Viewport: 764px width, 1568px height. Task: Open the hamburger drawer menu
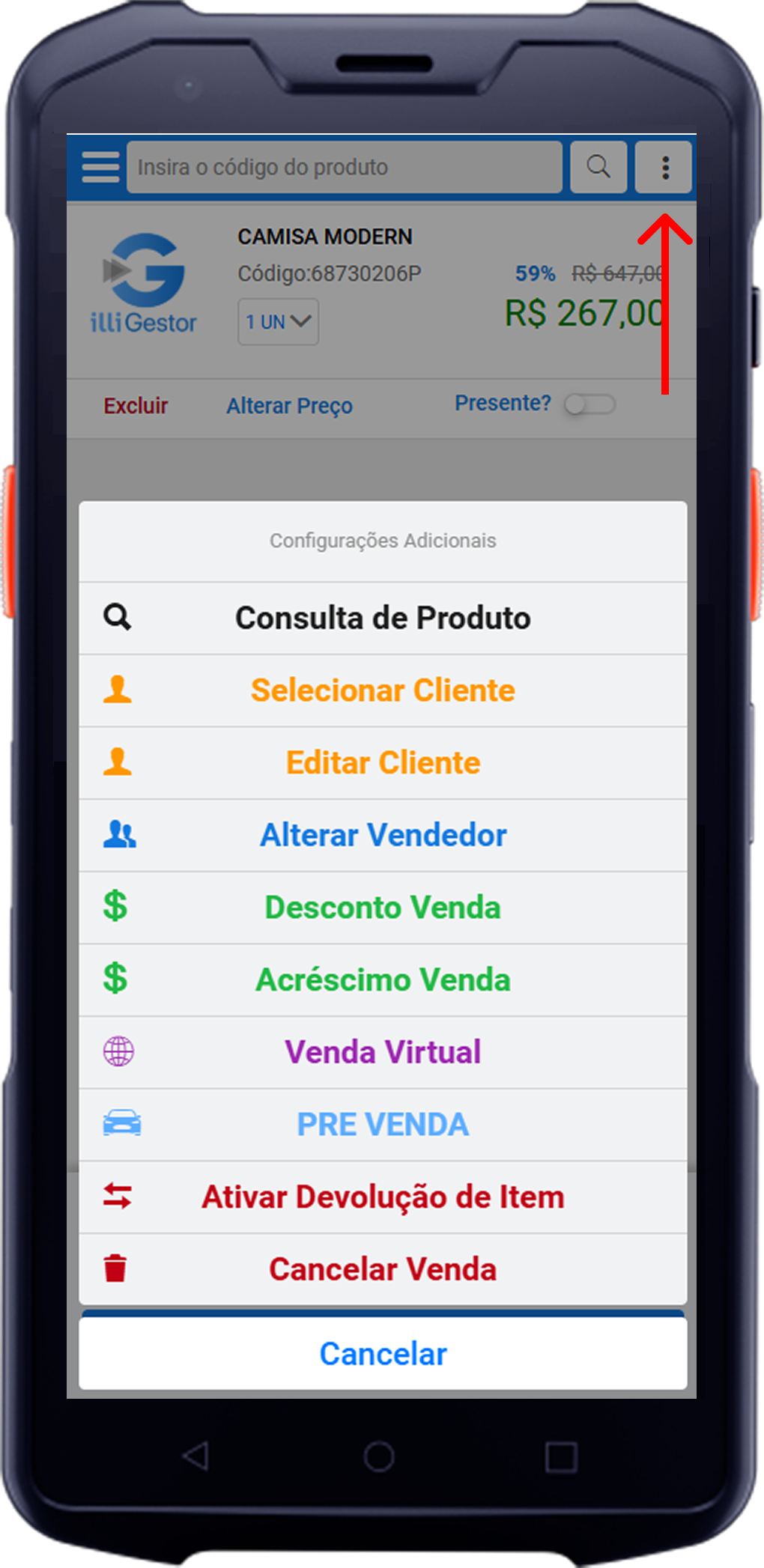tap(100, 167)
